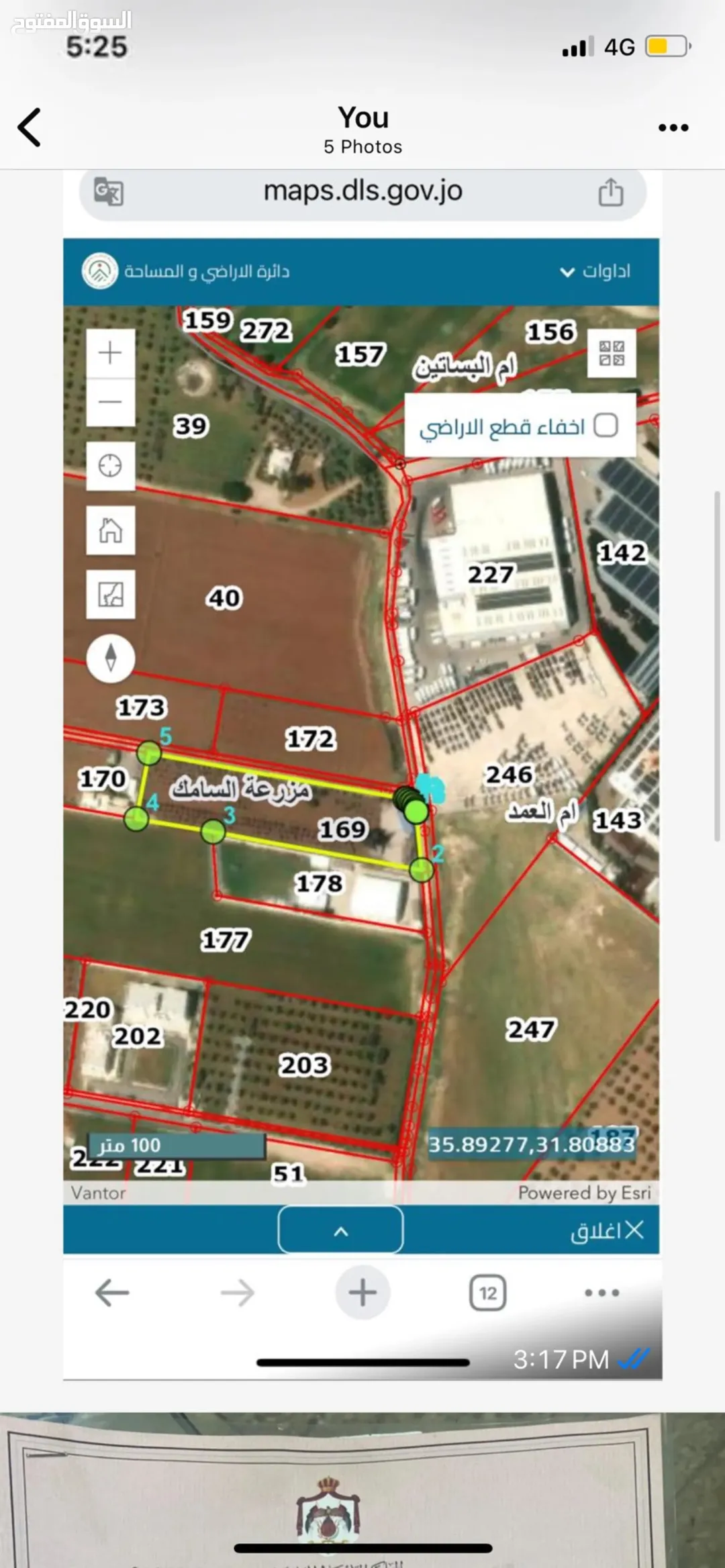Go back from the photos view

[x=30, y=127]
